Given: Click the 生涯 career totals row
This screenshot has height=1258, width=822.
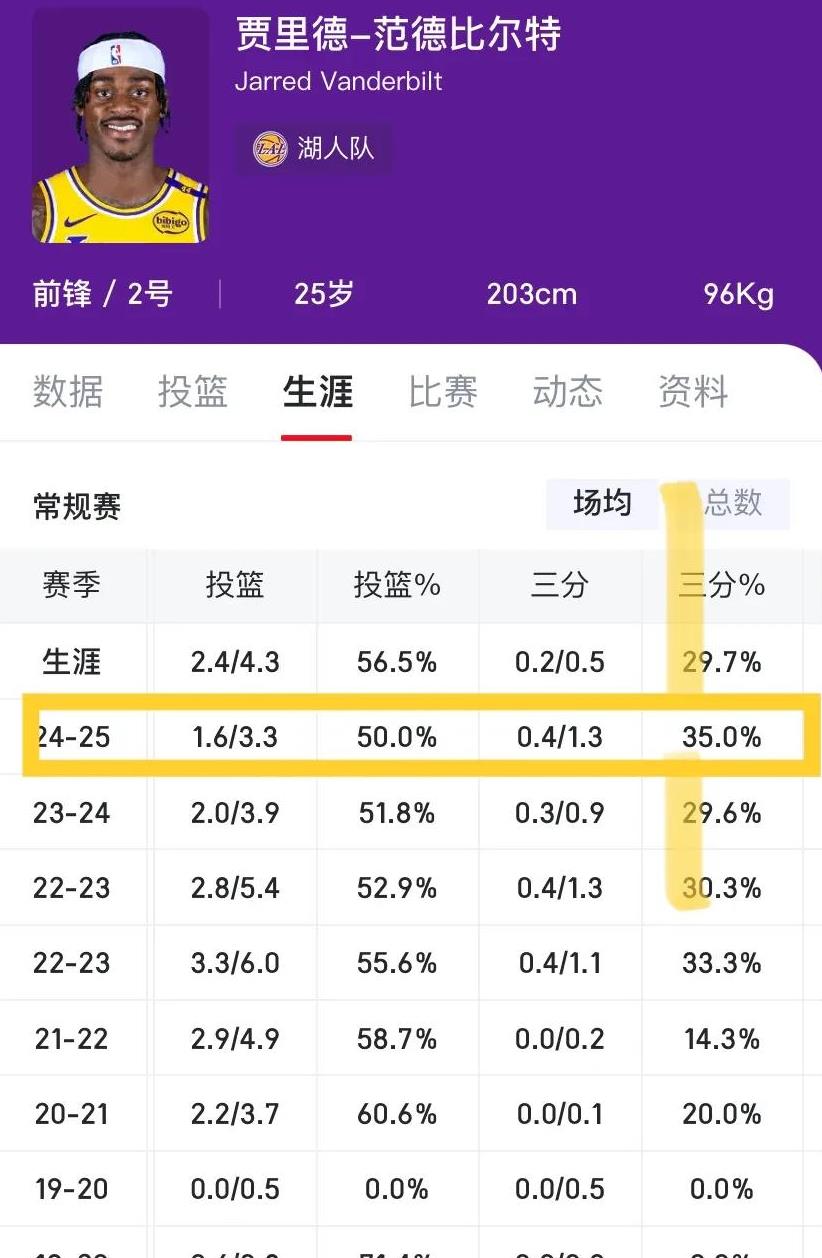Looking at the screenshot, I should click(x=410, y=661).
